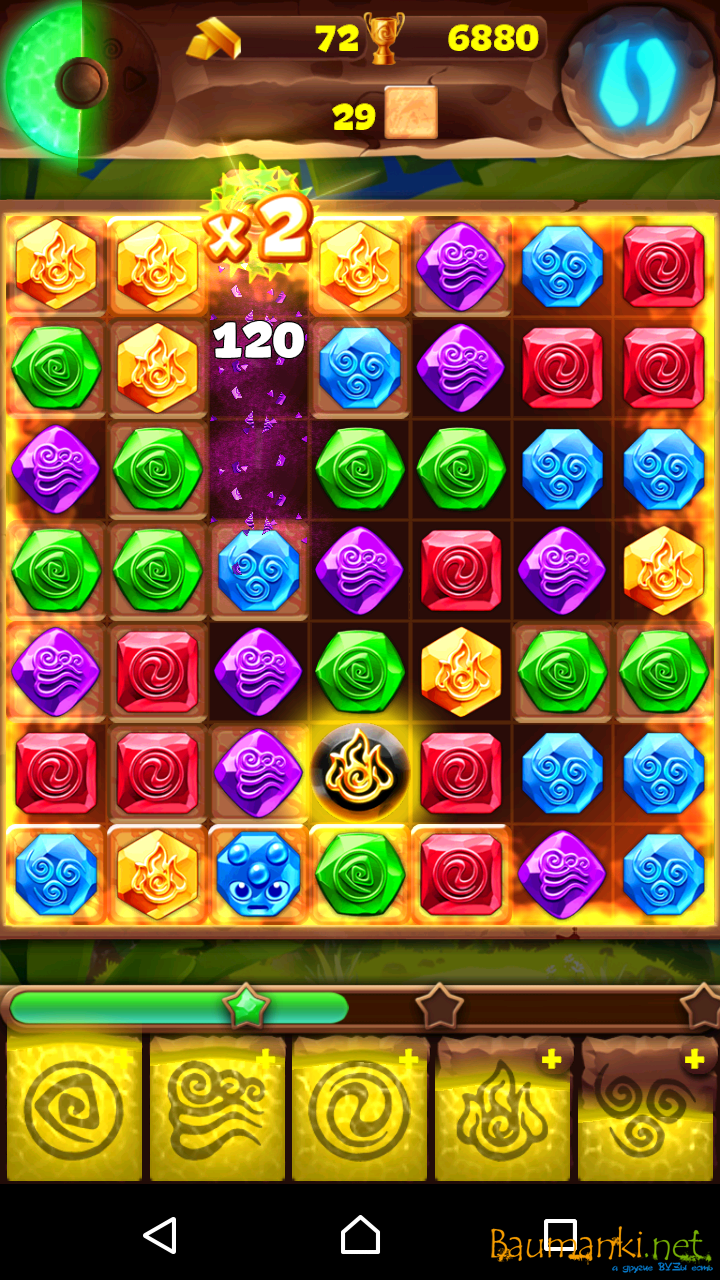Select the blue creature gem with a face

(258, 873)
